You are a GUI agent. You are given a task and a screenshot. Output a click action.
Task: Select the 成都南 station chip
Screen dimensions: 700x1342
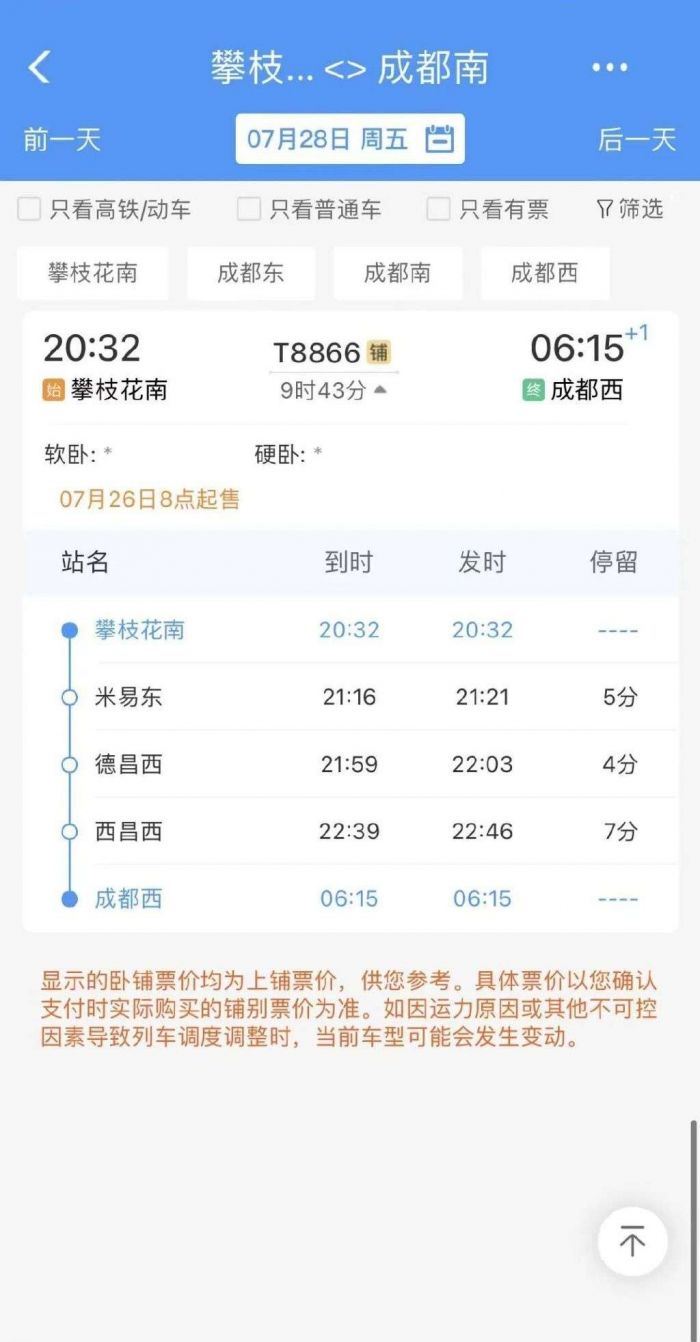[398, 273]
